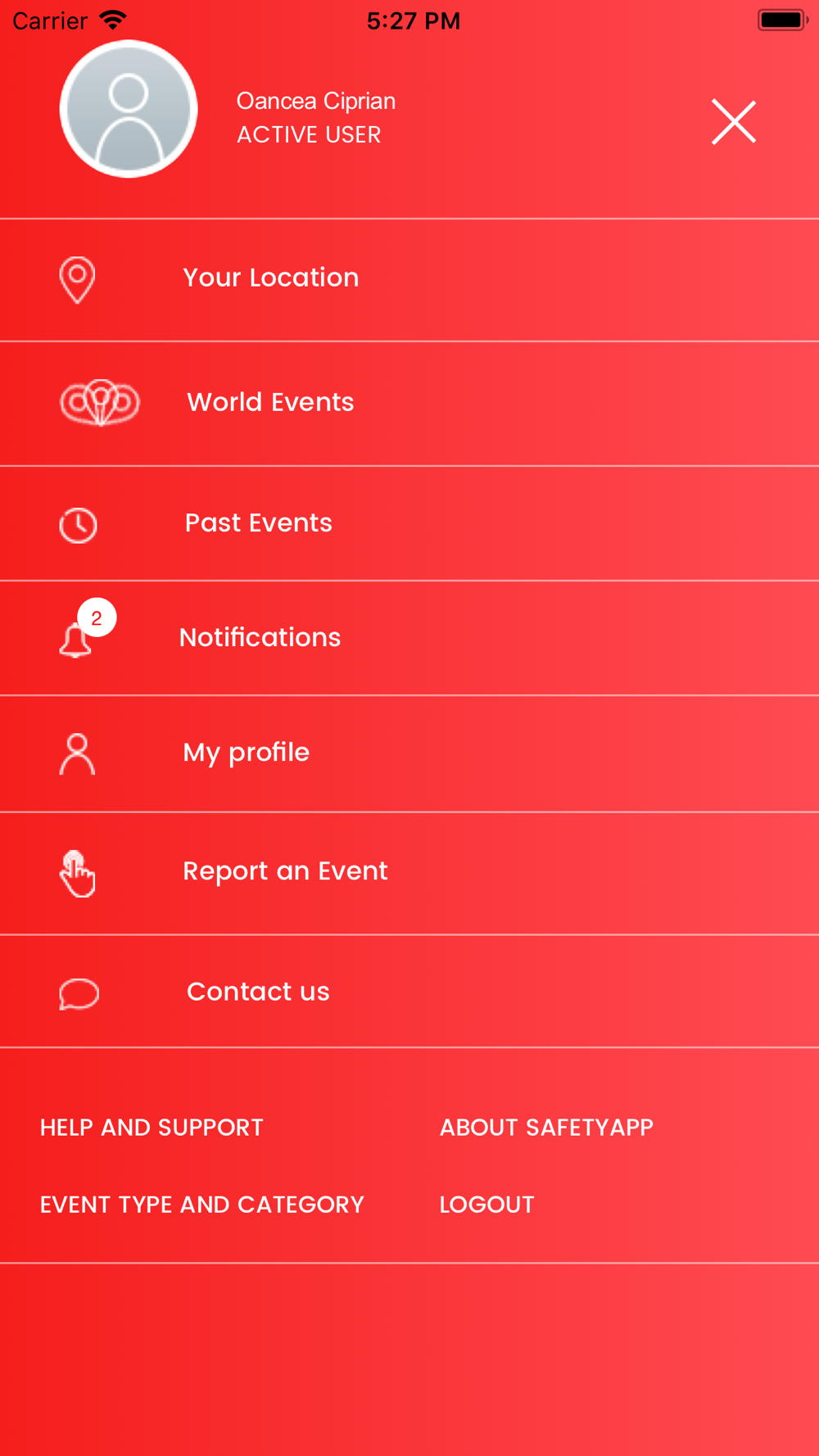Select Report an Event
The height and width of the screenshot is (1456, 819).
[409, 873]
